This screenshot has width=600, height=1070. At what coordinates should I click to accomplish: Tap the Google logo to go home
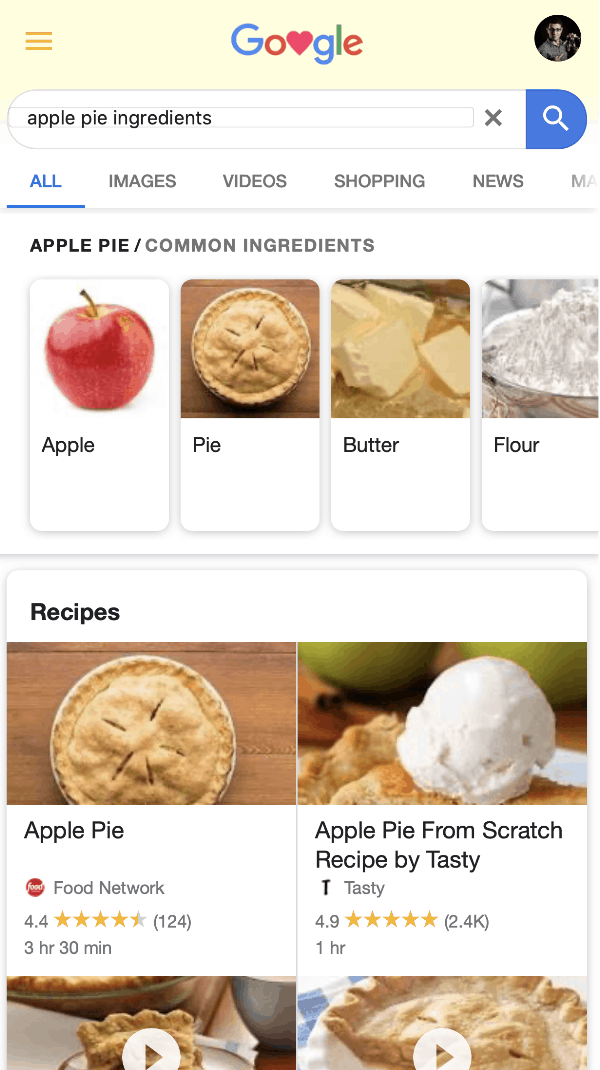(297, 43)
